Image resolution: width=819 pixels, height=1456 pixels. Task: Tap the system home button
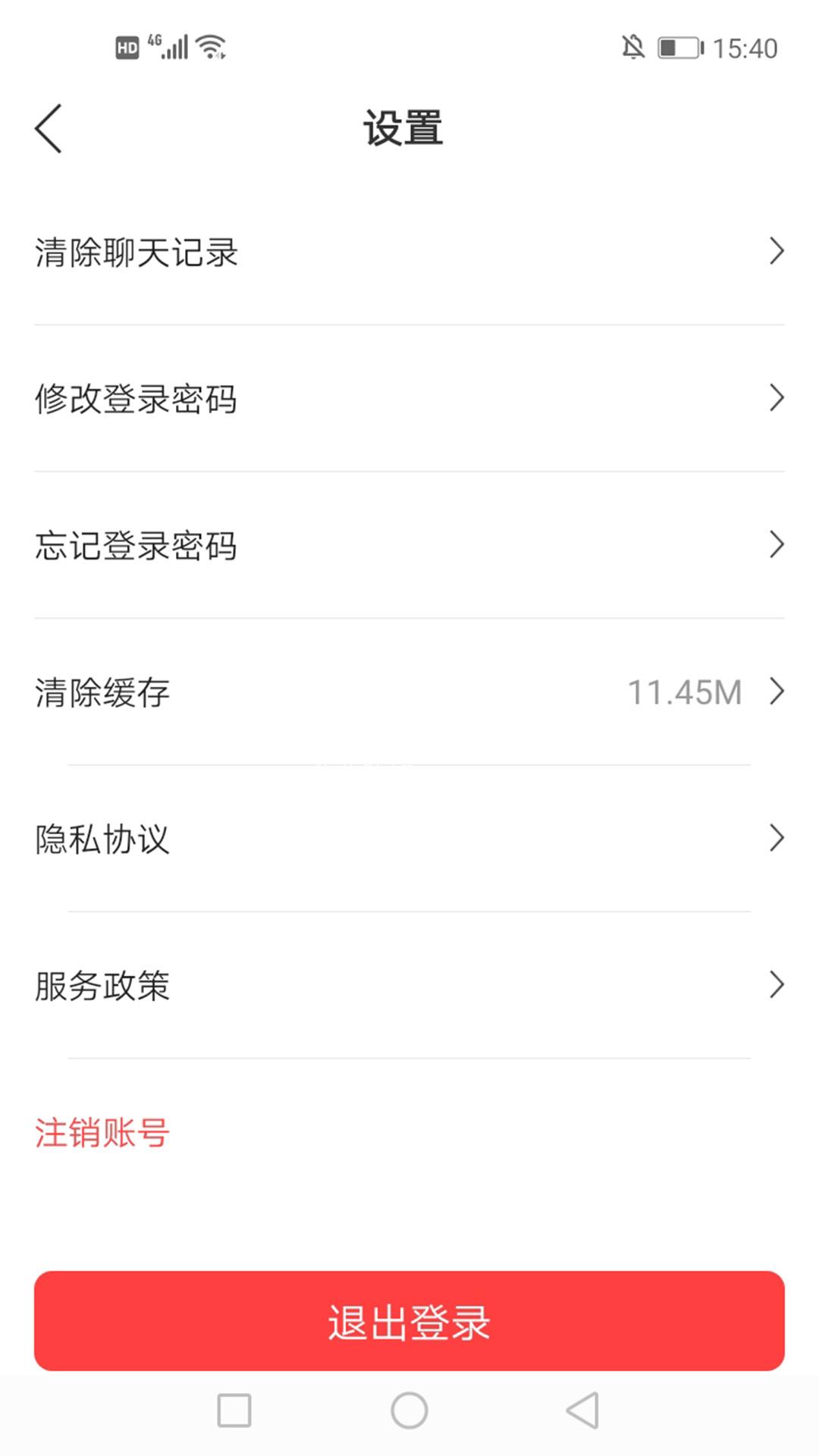pyautogui.click(x=409, y=1410)
